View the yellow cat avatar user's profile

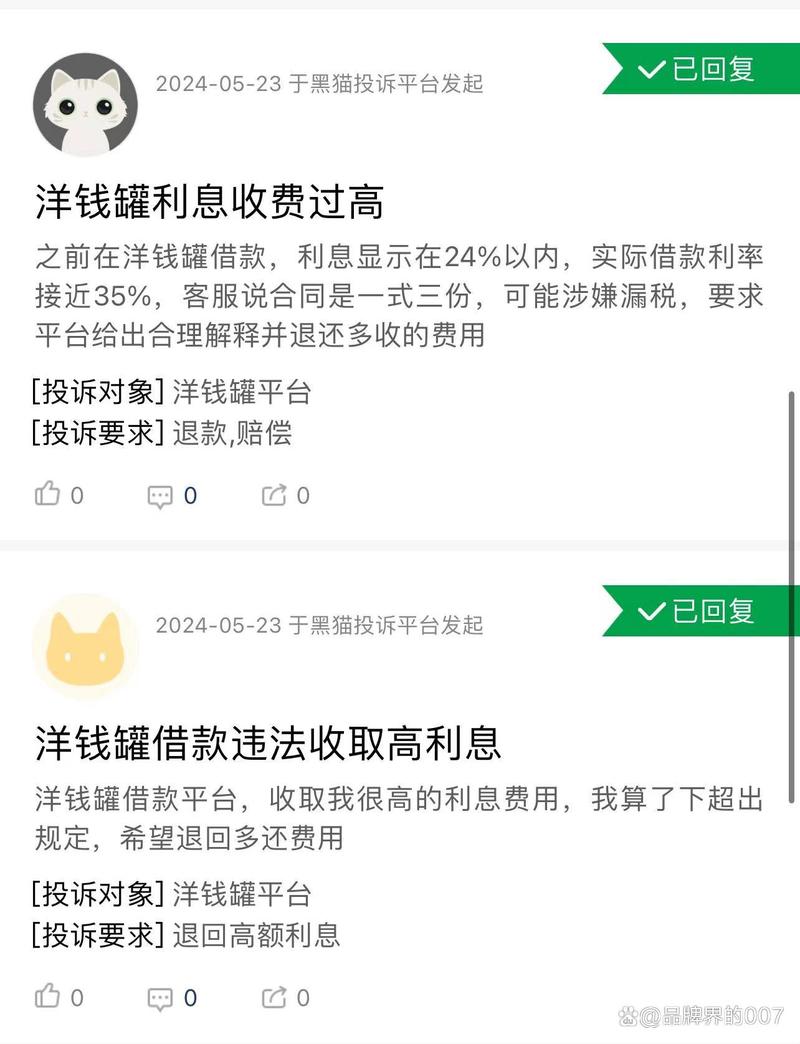[x=85, y=646]
